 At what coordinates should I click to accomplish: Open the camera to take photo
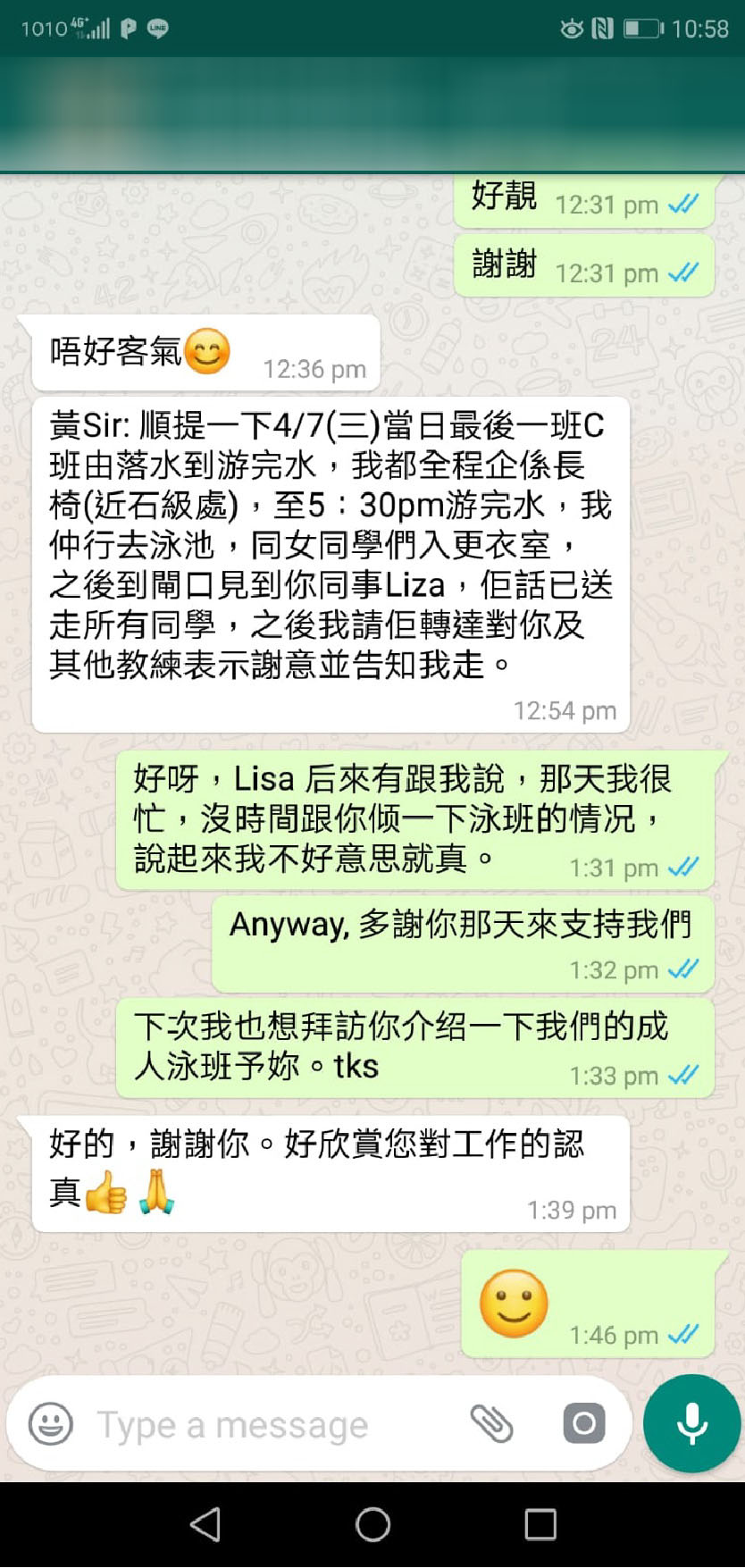[x=584, y=1423]
